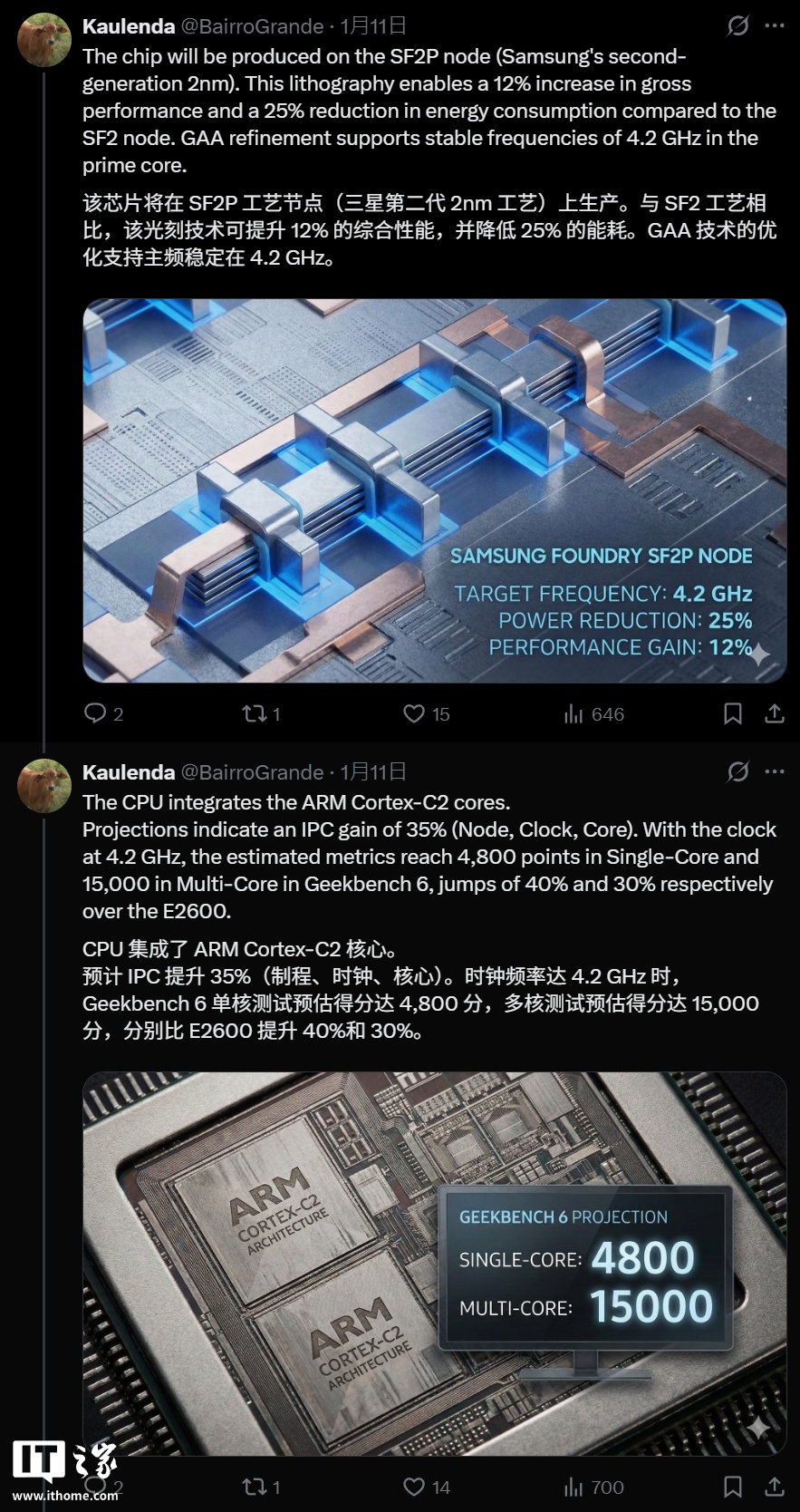View analytics showing 700 views
This screenshot has width=800, height=1512.
point(573,1487)
